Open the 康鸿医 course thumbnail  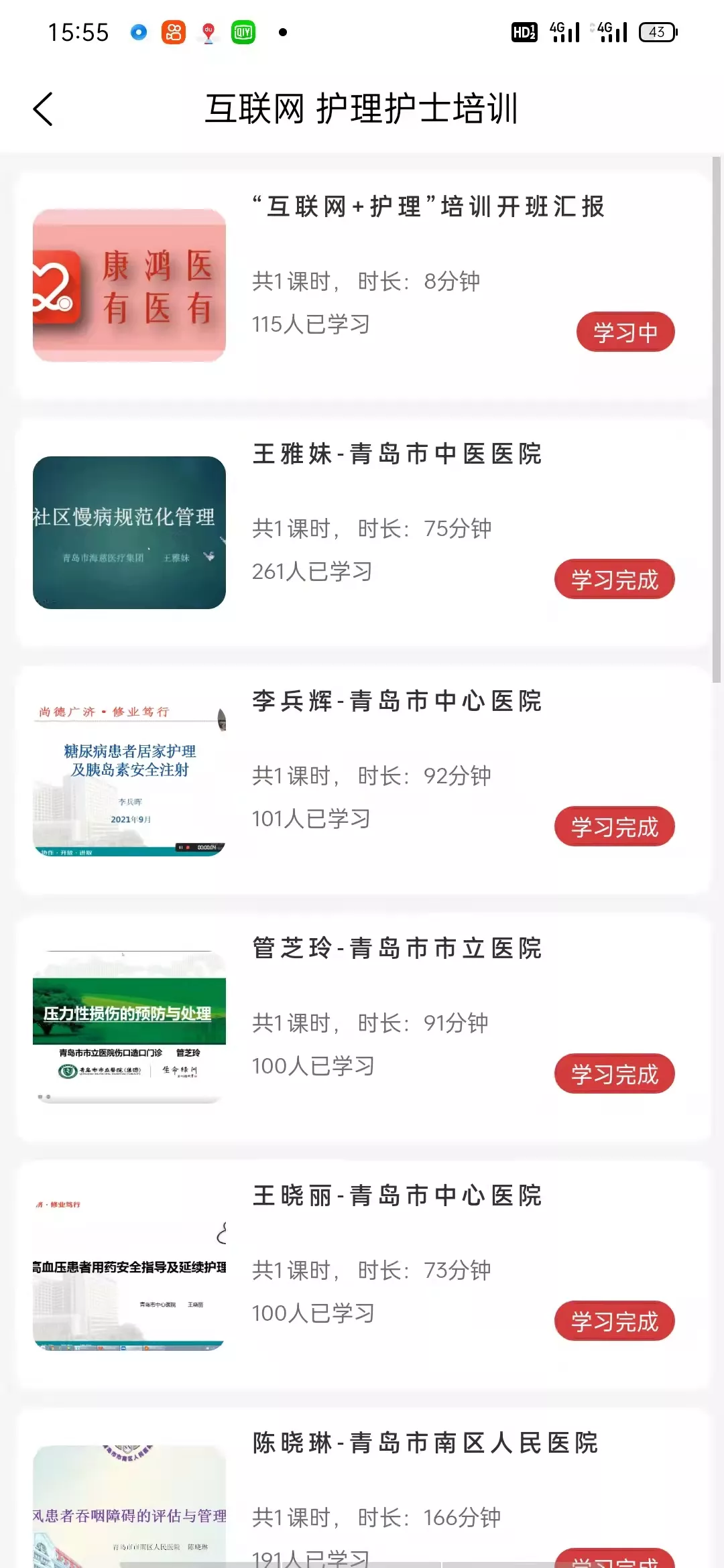129,285
